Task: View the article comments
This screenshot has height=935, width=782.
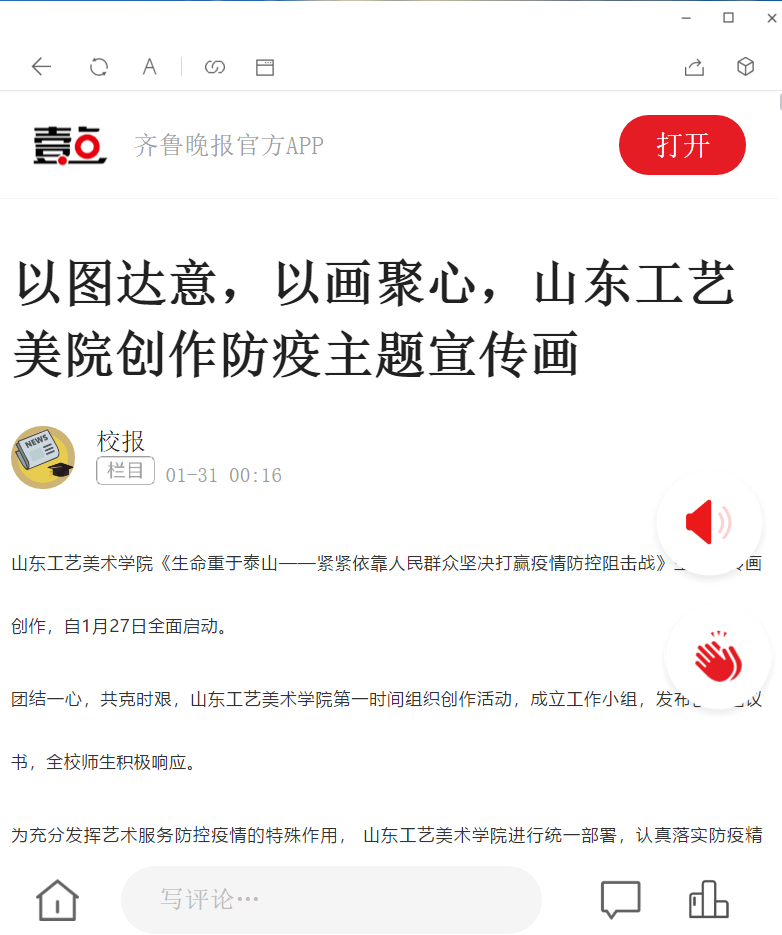Action: pyautogui.click(x=620, y=900)
